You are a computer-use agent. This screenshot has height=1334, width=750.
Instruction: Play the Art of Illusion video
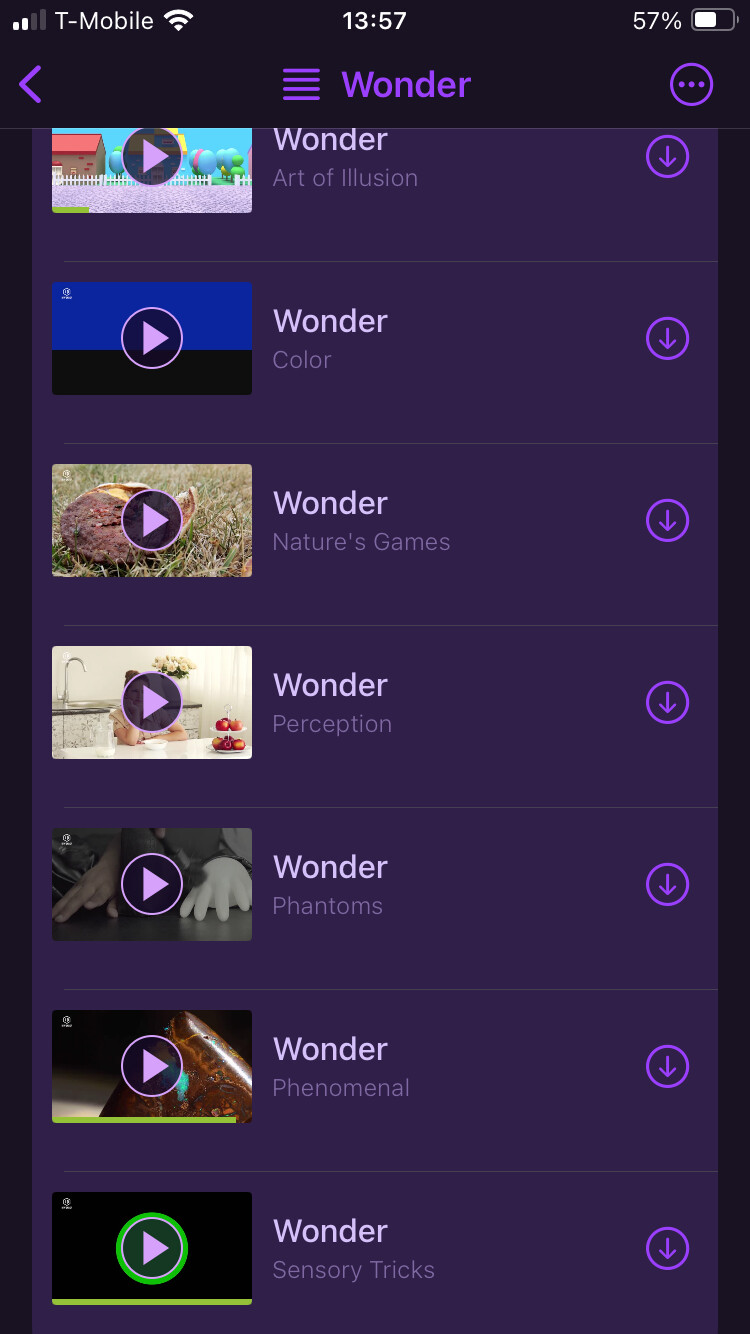(152, 157)
